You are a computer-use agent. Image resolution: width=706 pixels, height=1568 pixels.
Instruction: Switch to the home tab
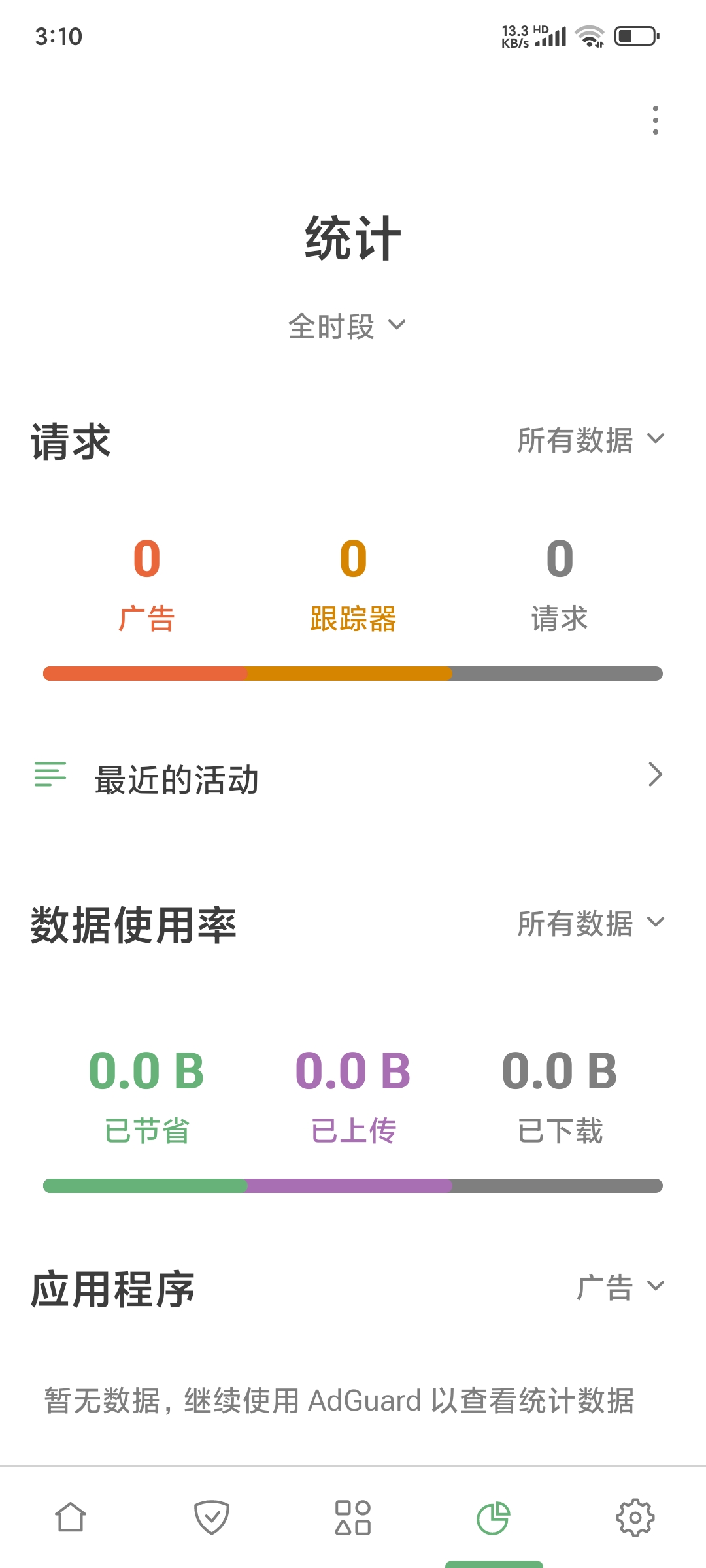(x=71, y=1517)
